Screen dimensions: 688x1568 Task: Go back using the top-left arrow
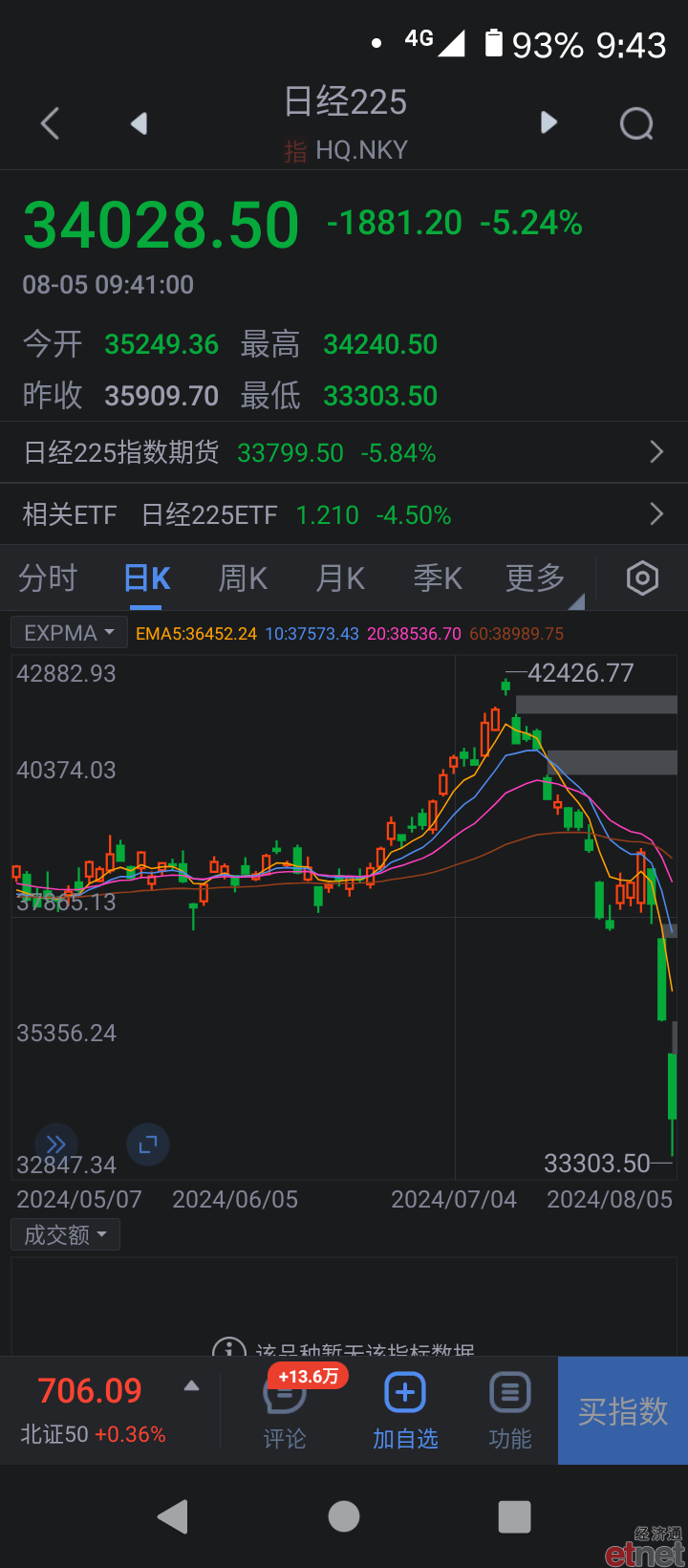(51, 123)
